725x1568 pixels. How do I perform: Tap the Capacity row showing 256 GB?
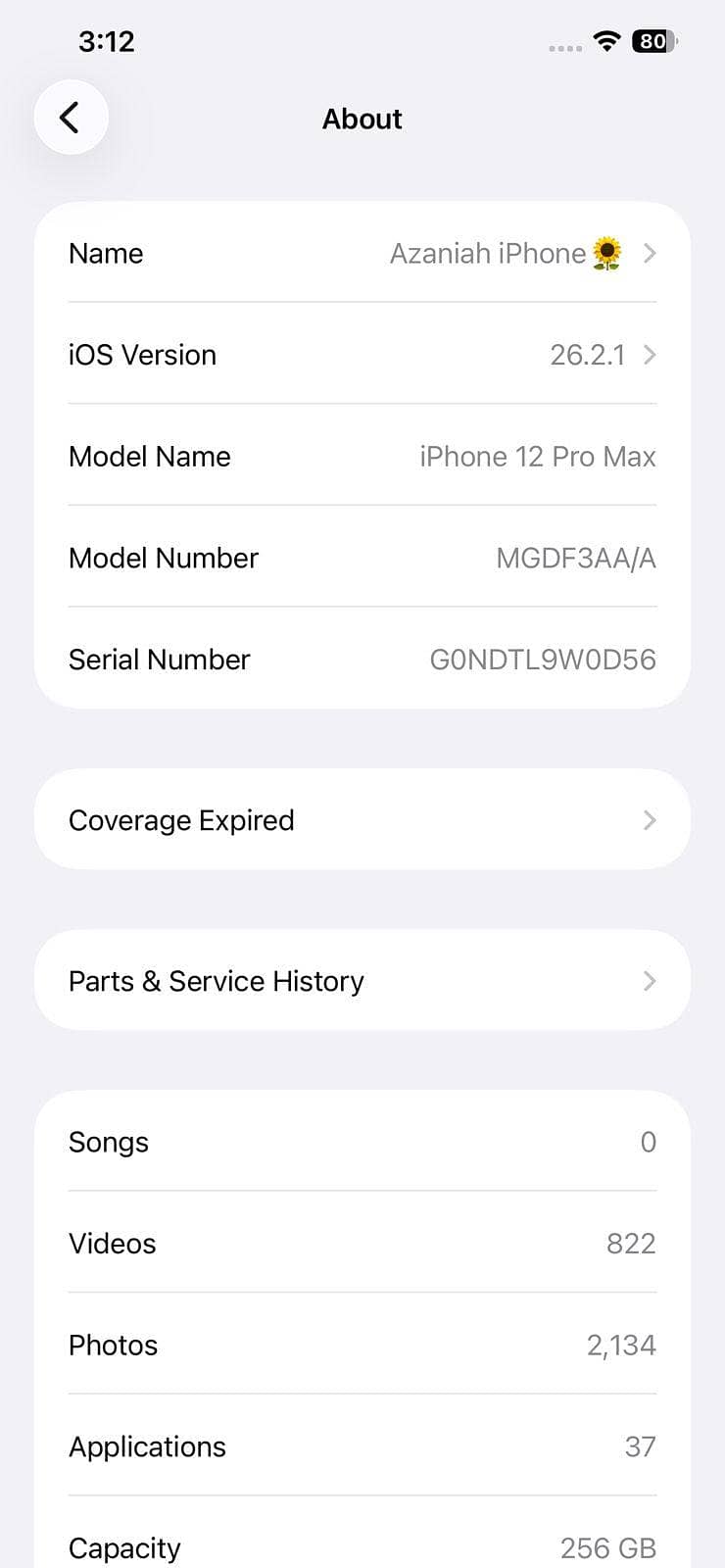click(362, 1546)
